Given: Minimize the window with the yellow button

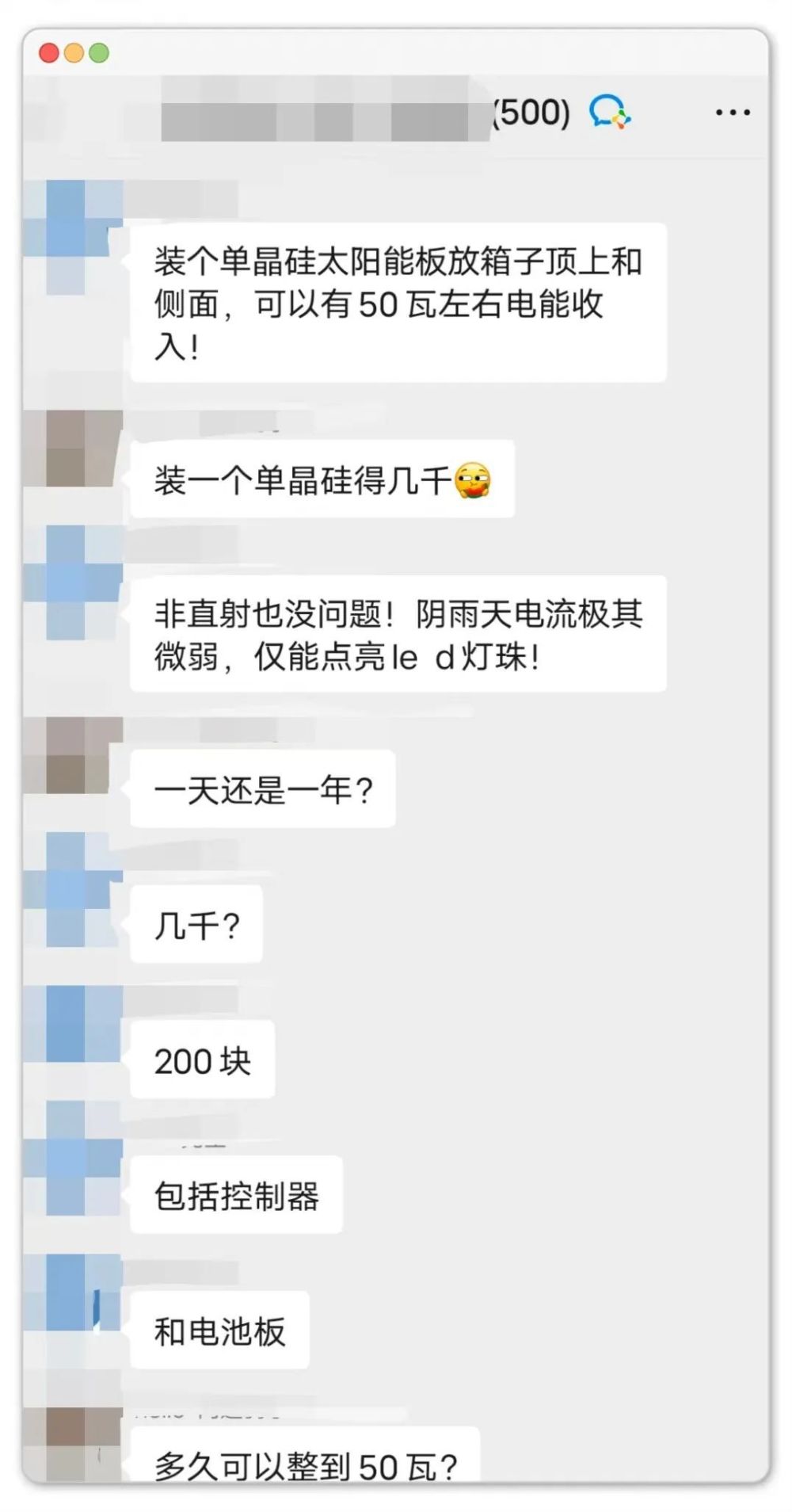Looking at the screenshot, I should coord(74,53).
